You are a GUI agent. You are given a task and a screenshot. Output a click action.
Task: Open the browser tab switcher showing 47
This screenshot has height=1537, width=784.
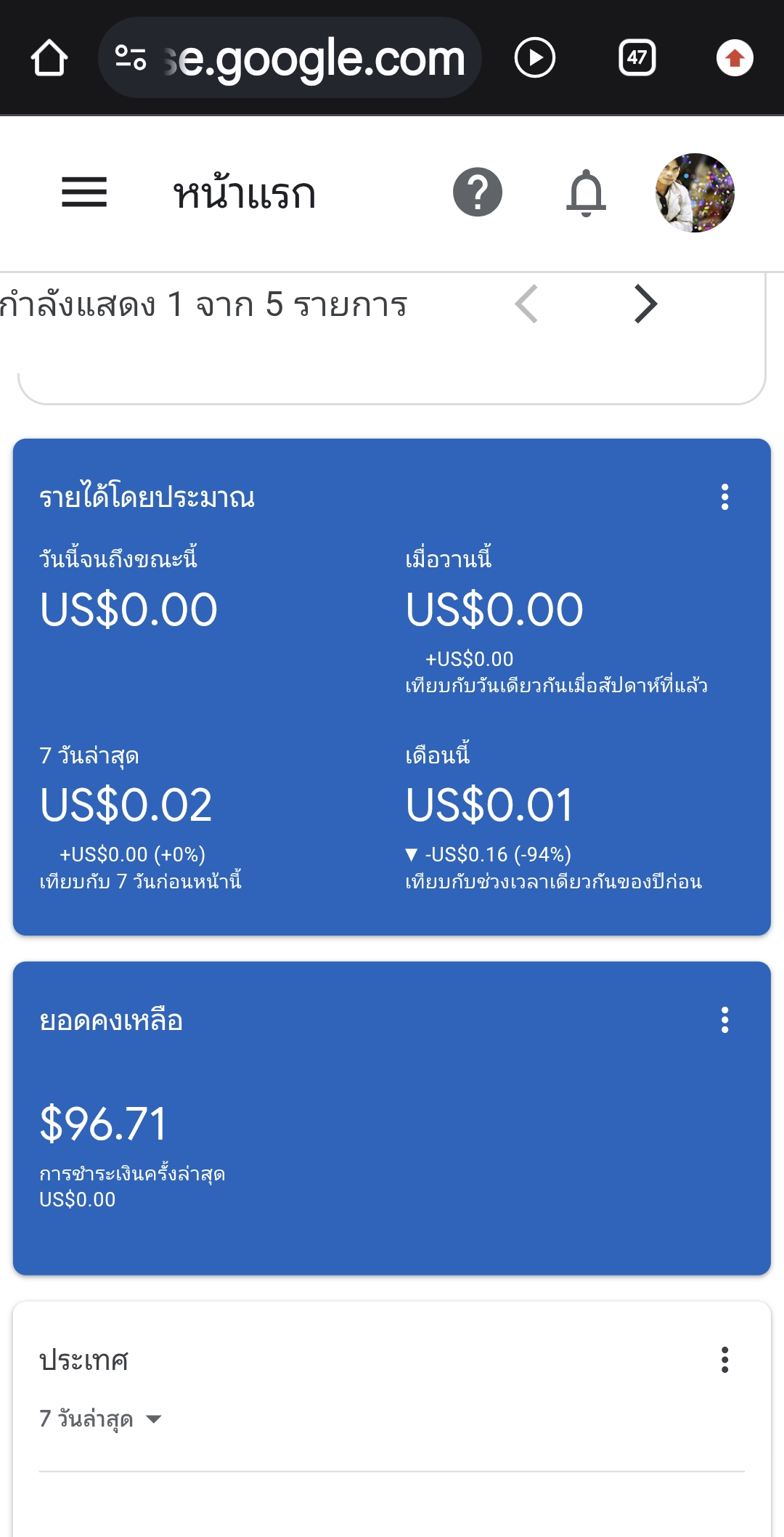click(x=637, y=58)
